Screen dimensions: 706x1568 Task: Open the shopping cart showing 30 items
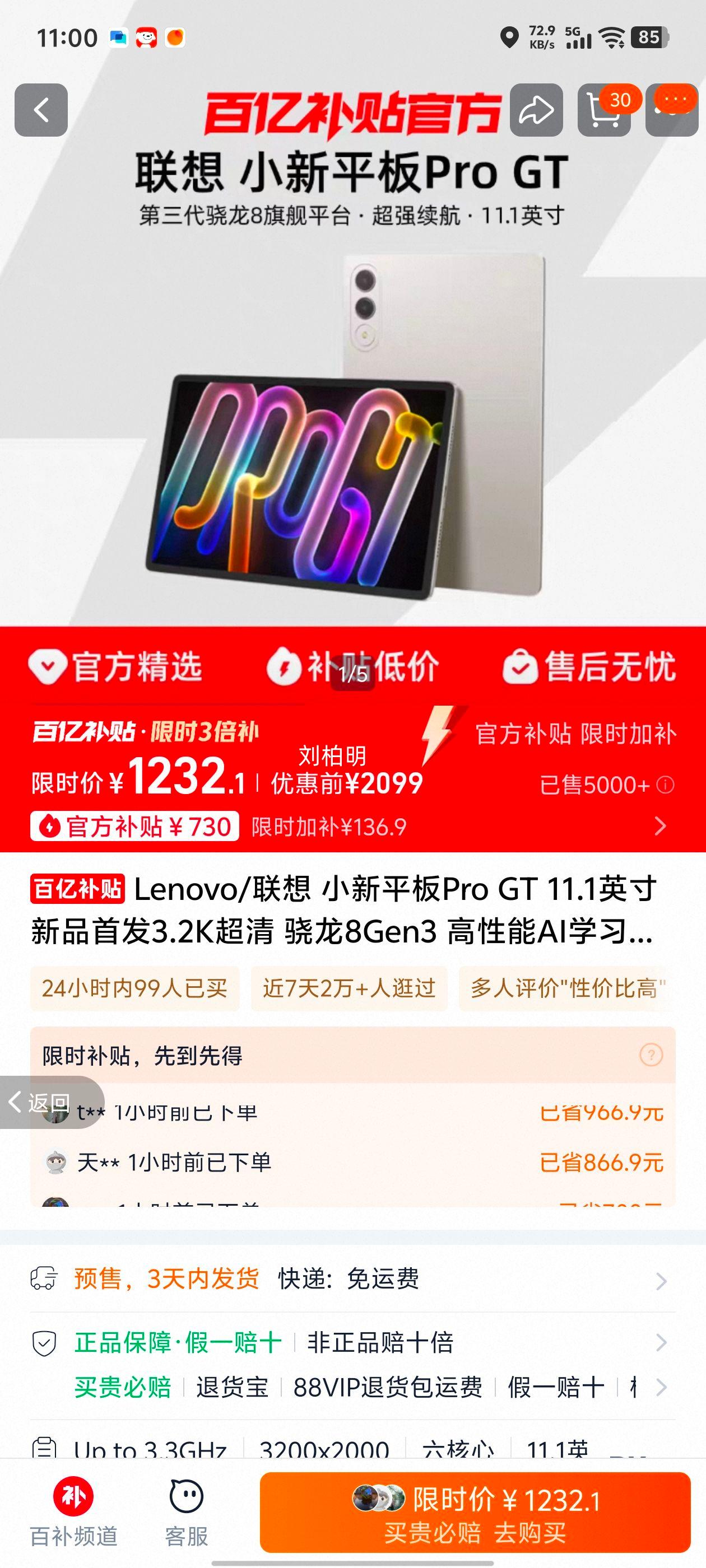coord(603,113)
